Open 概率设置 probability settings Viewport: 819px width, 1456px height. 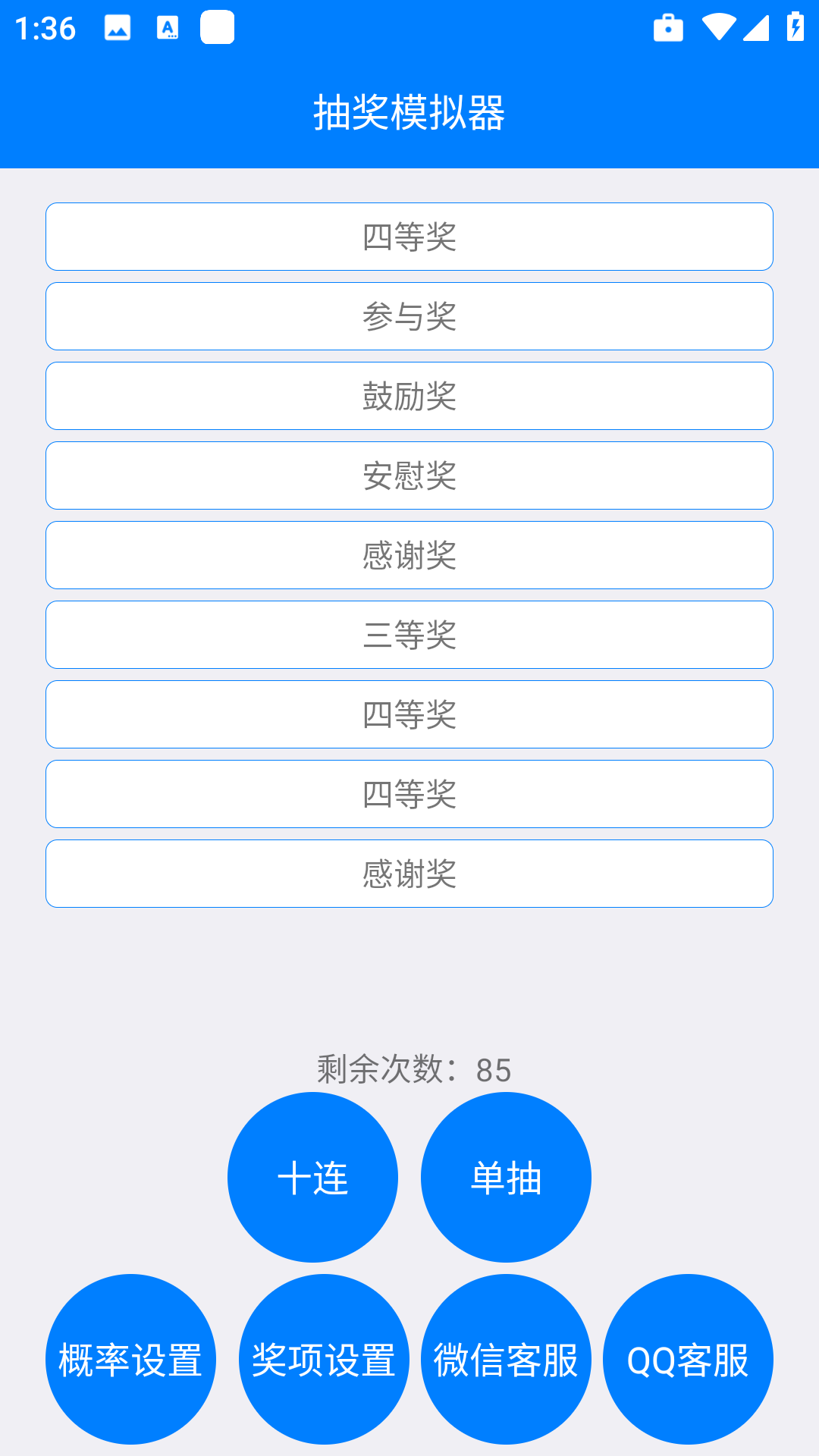130,1359
